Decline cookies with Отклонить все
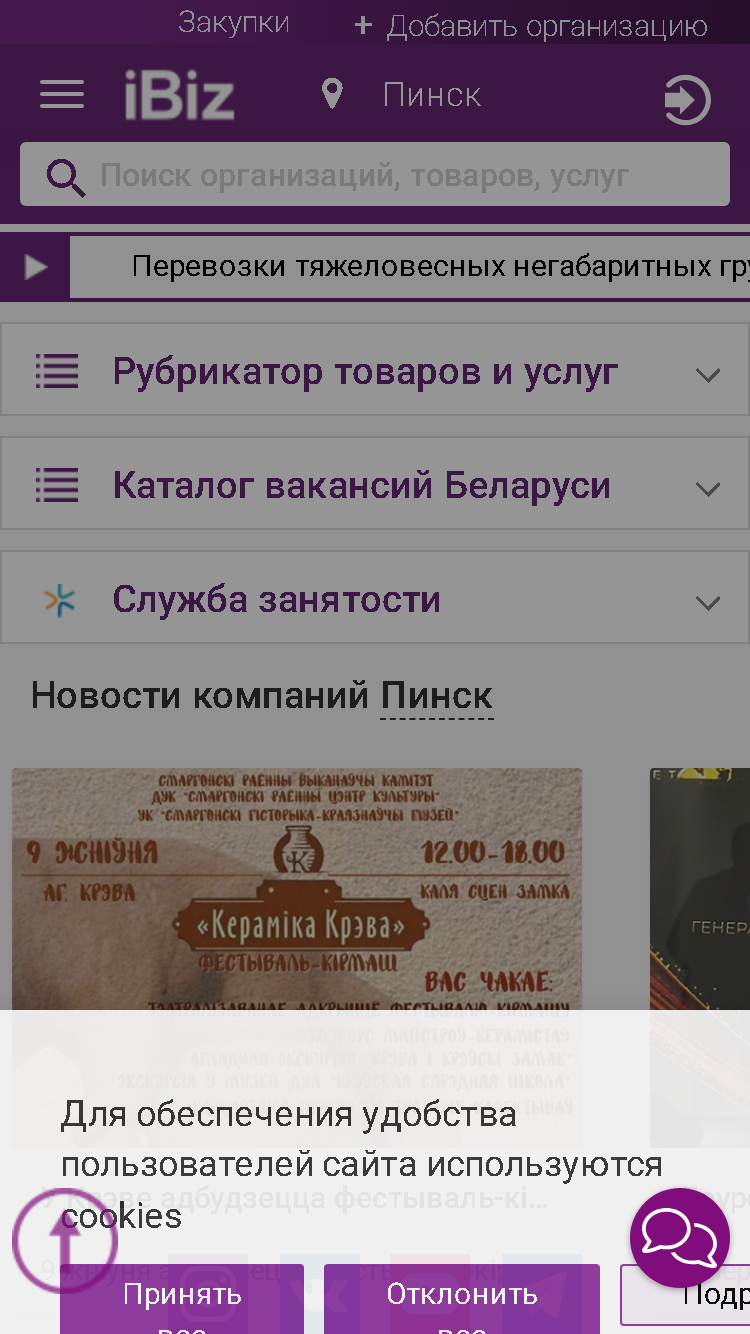Image resolution: width=750 pixels, height=1334 pixels. 462,1299
